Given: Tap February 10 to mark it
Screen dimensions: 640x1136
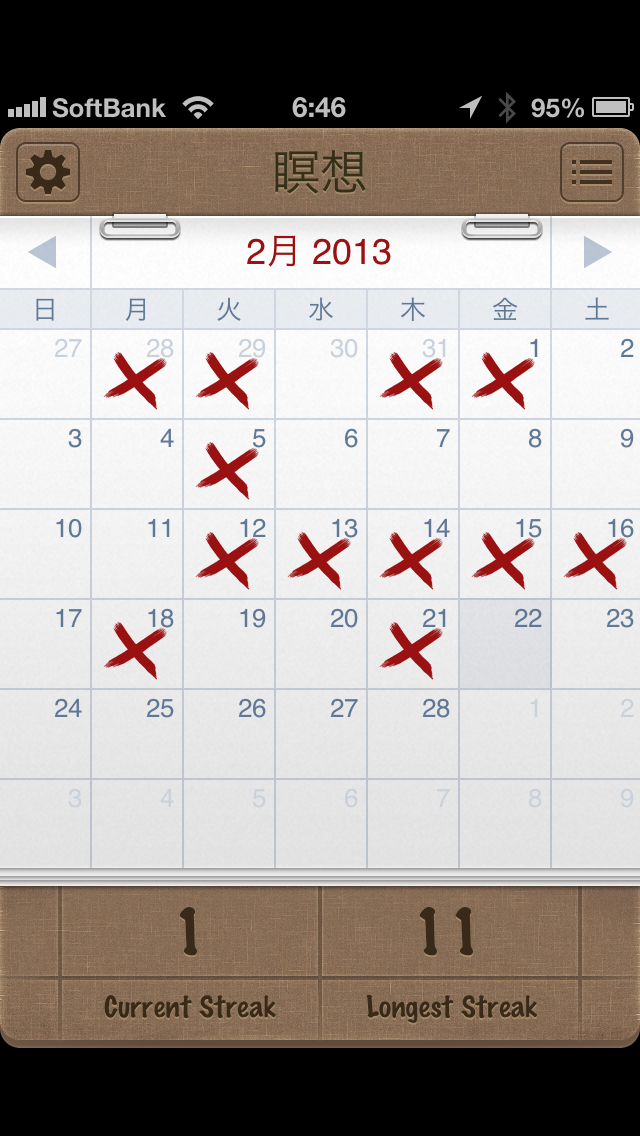Looking at the screenshot, I should pos(45,555).
